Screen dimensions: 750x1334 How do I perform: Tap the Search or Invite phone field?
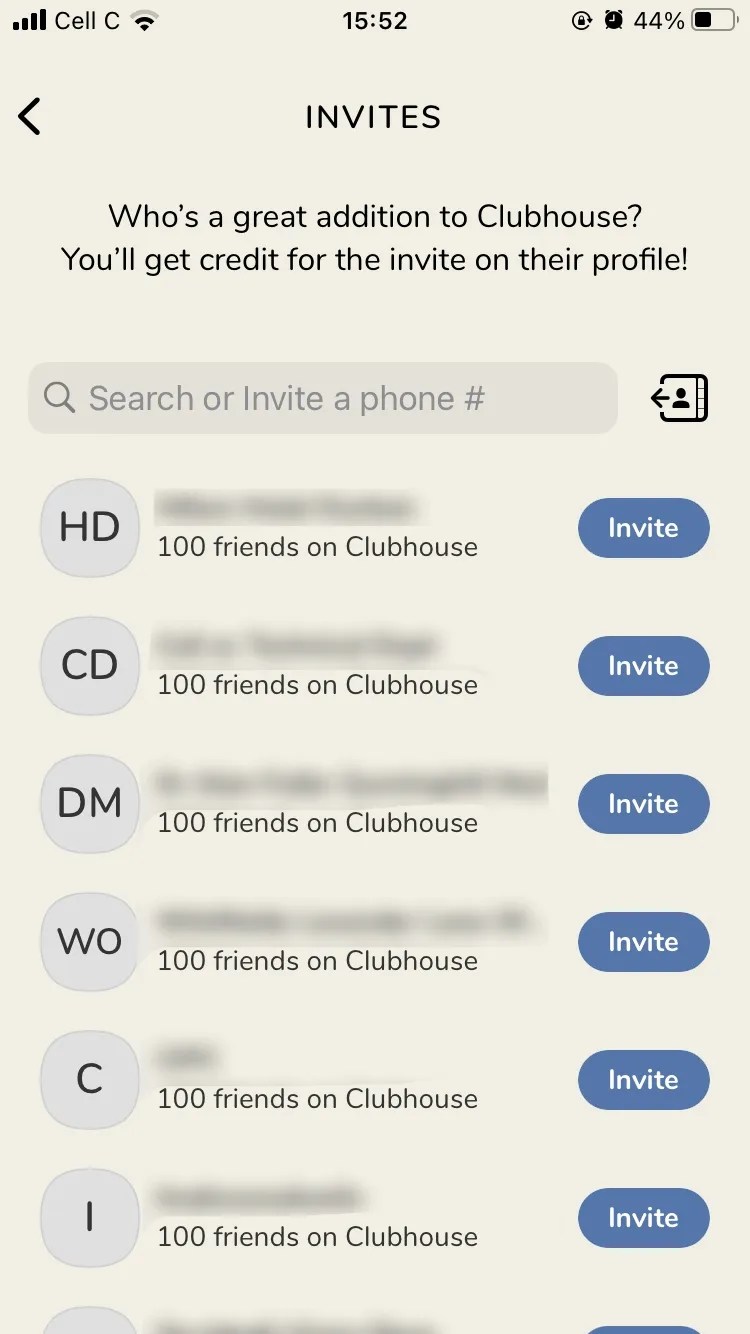pos(322,398)
